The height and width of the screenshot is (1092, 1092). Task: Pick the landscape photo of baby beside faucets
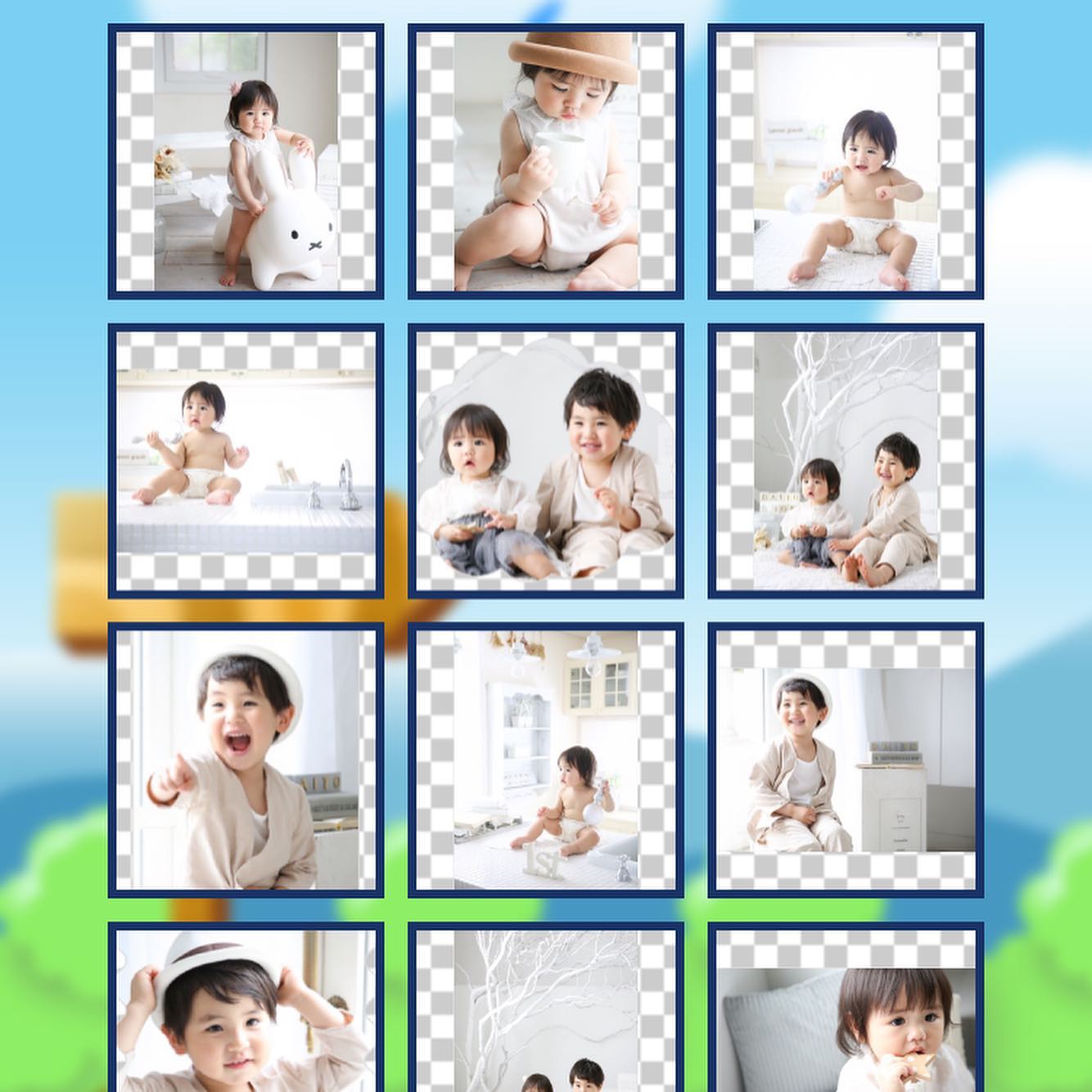click(246, 461)
